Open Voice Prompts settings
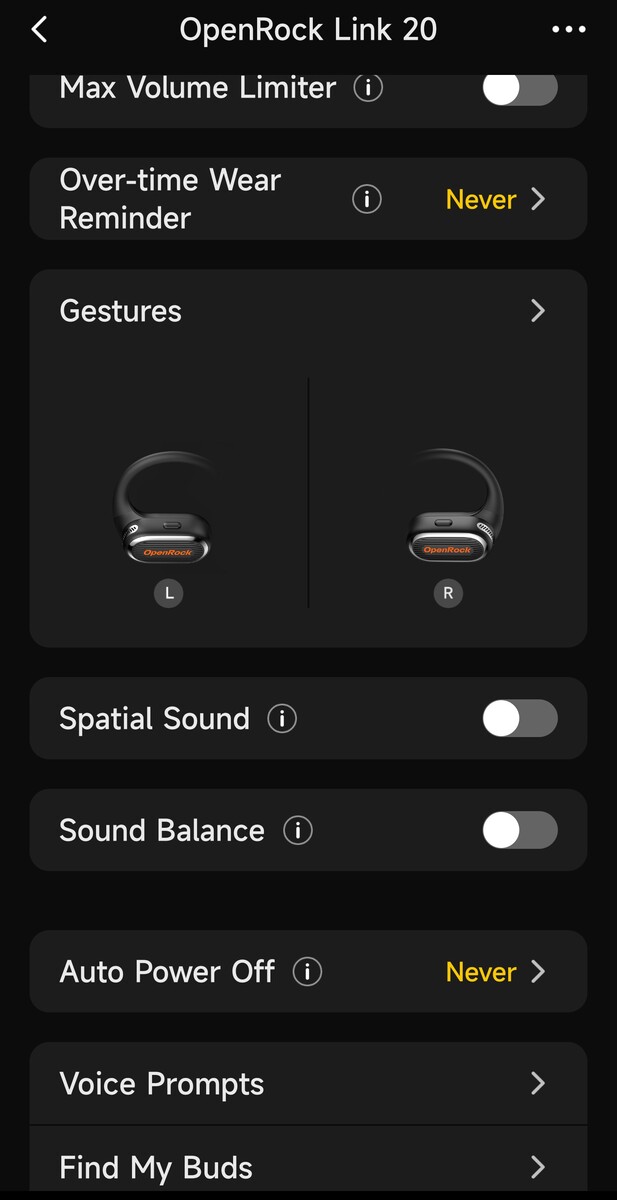This screenshot has width=617, height=1200. point(308,1083)
